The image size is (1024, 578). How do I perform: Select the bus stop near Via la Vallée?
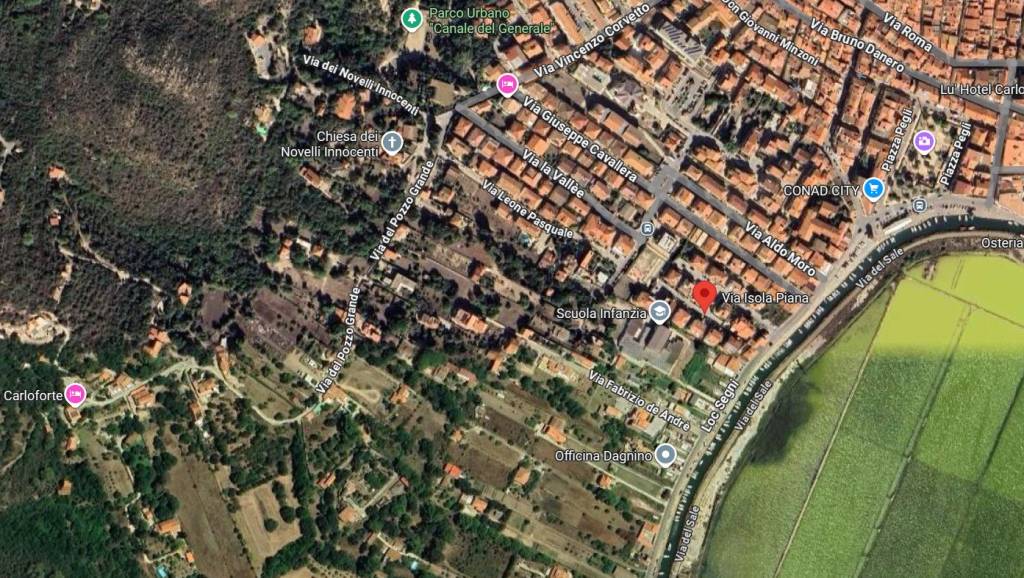(647, 227)
